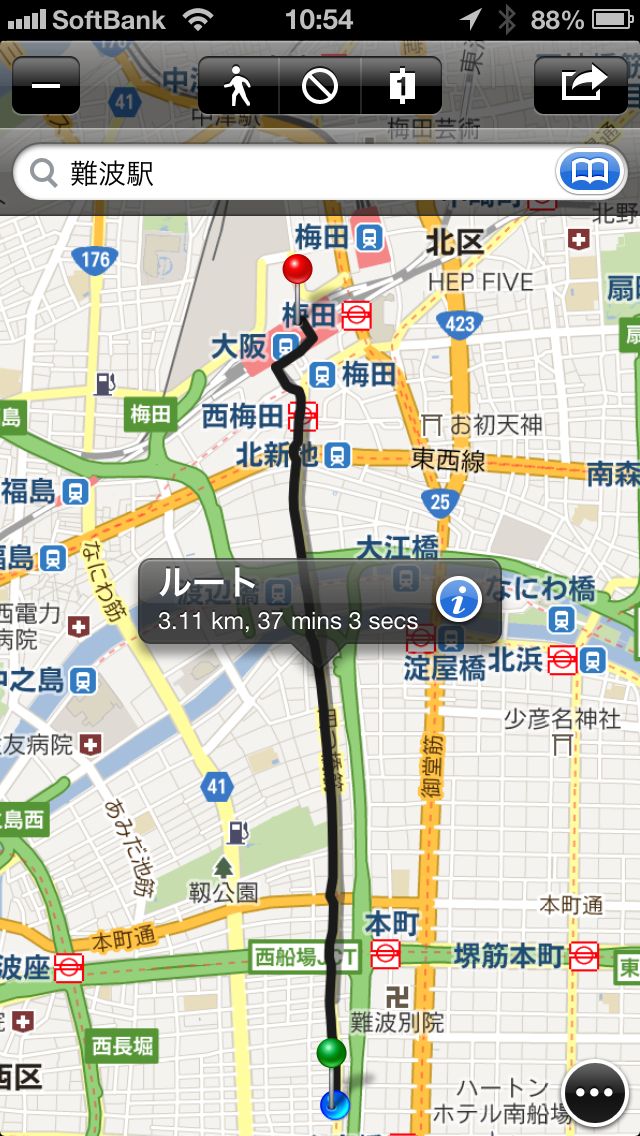Tap the search field showing 難波駅
The height and width of the screenshot is (1136, 640).
(x=290, y=174)
